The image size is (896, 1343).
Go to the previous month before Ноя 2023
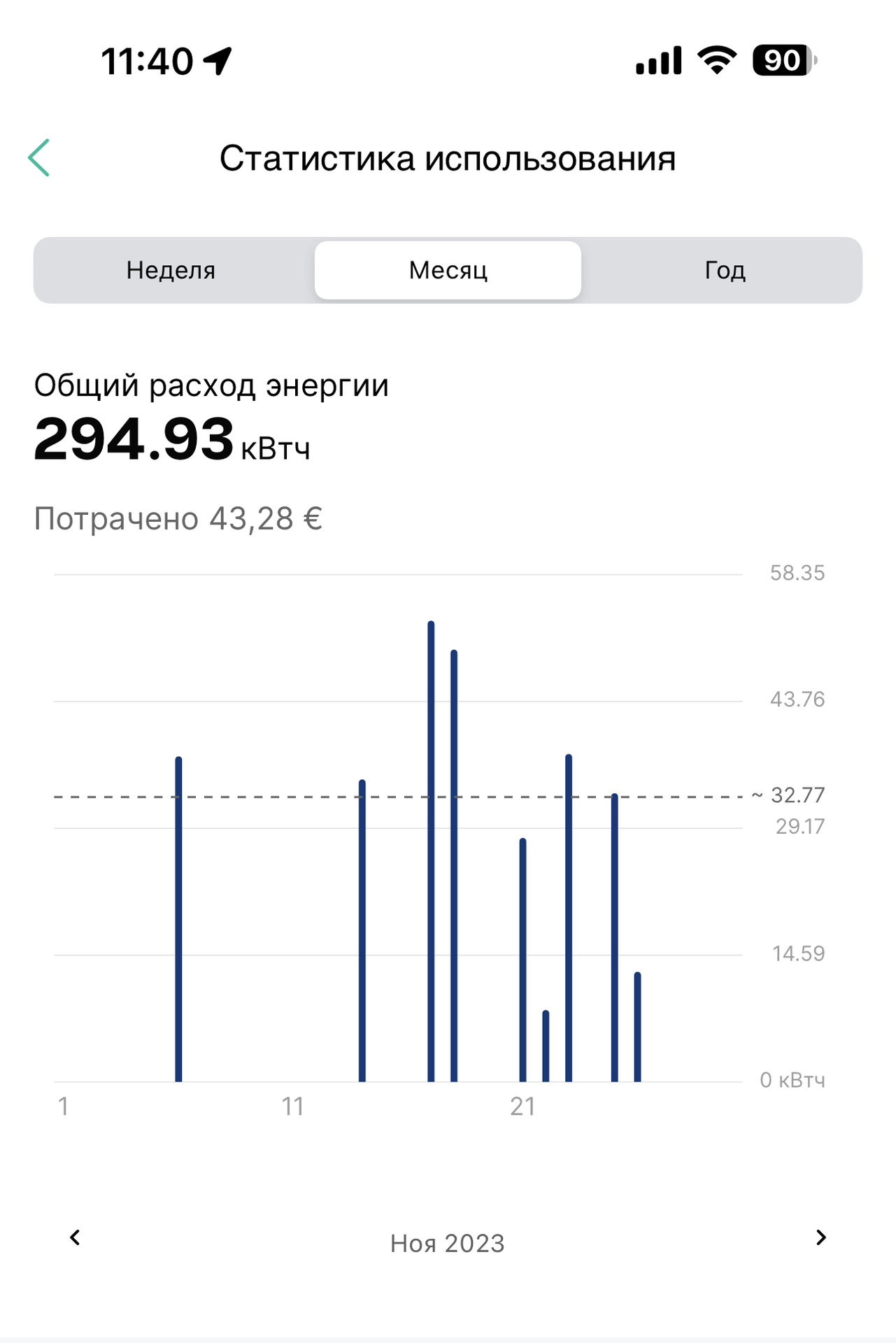click(76, 1237)
